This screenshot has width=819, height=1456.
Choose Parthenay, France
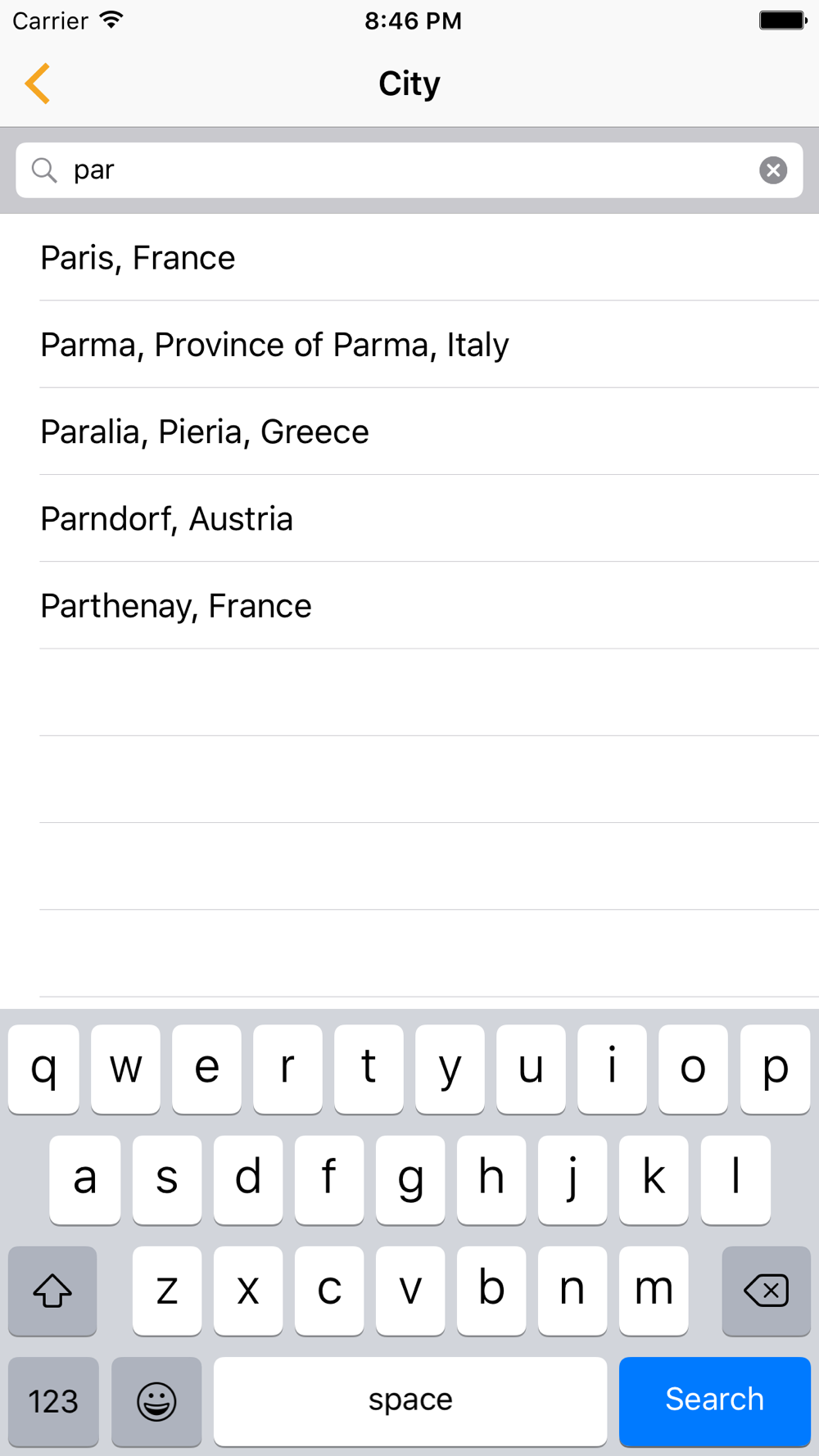pyautogui.click(x=409, y=606)
